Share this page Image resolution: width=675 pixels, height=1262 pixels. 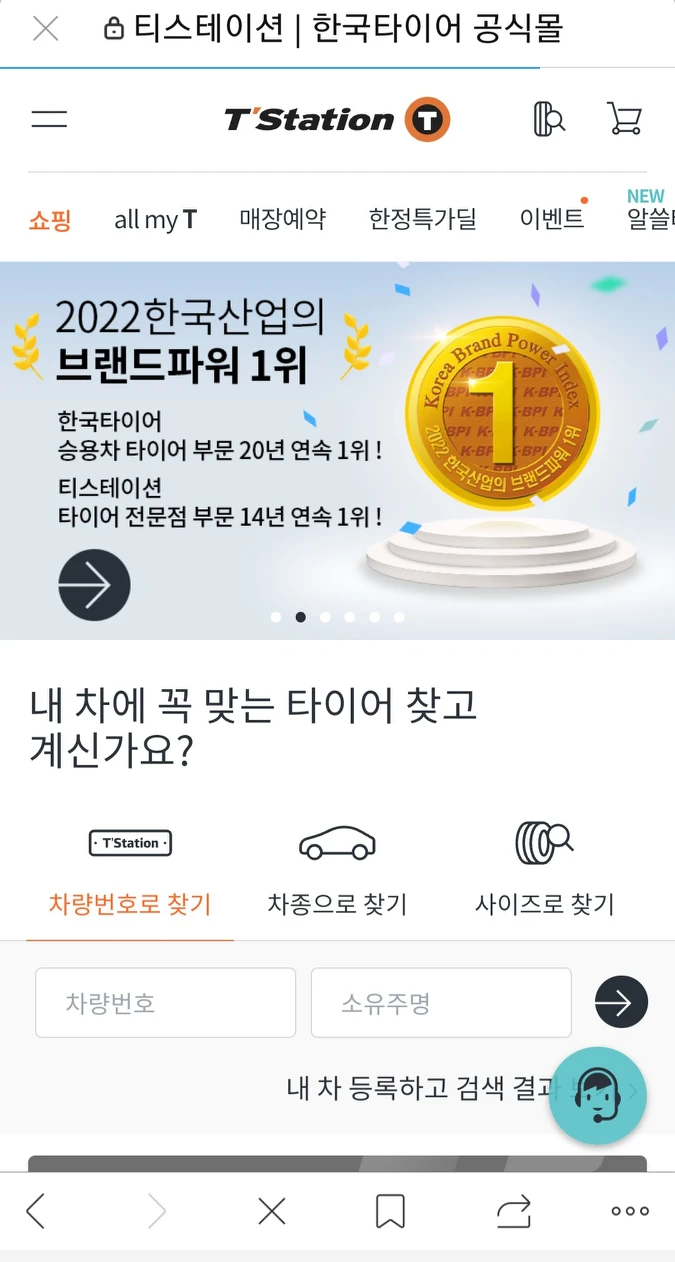tap(513, 1211)
